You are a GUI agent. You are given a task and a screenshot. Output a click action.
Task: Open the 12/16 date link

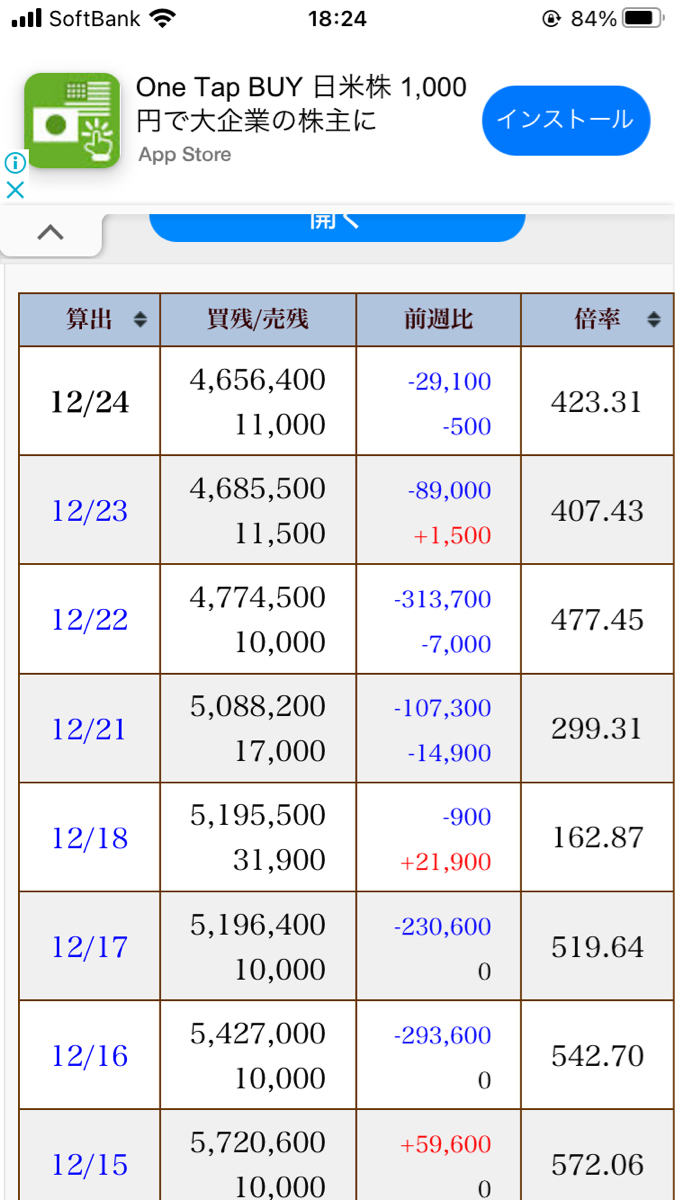pyautogui.click(x=90, y=1056)
